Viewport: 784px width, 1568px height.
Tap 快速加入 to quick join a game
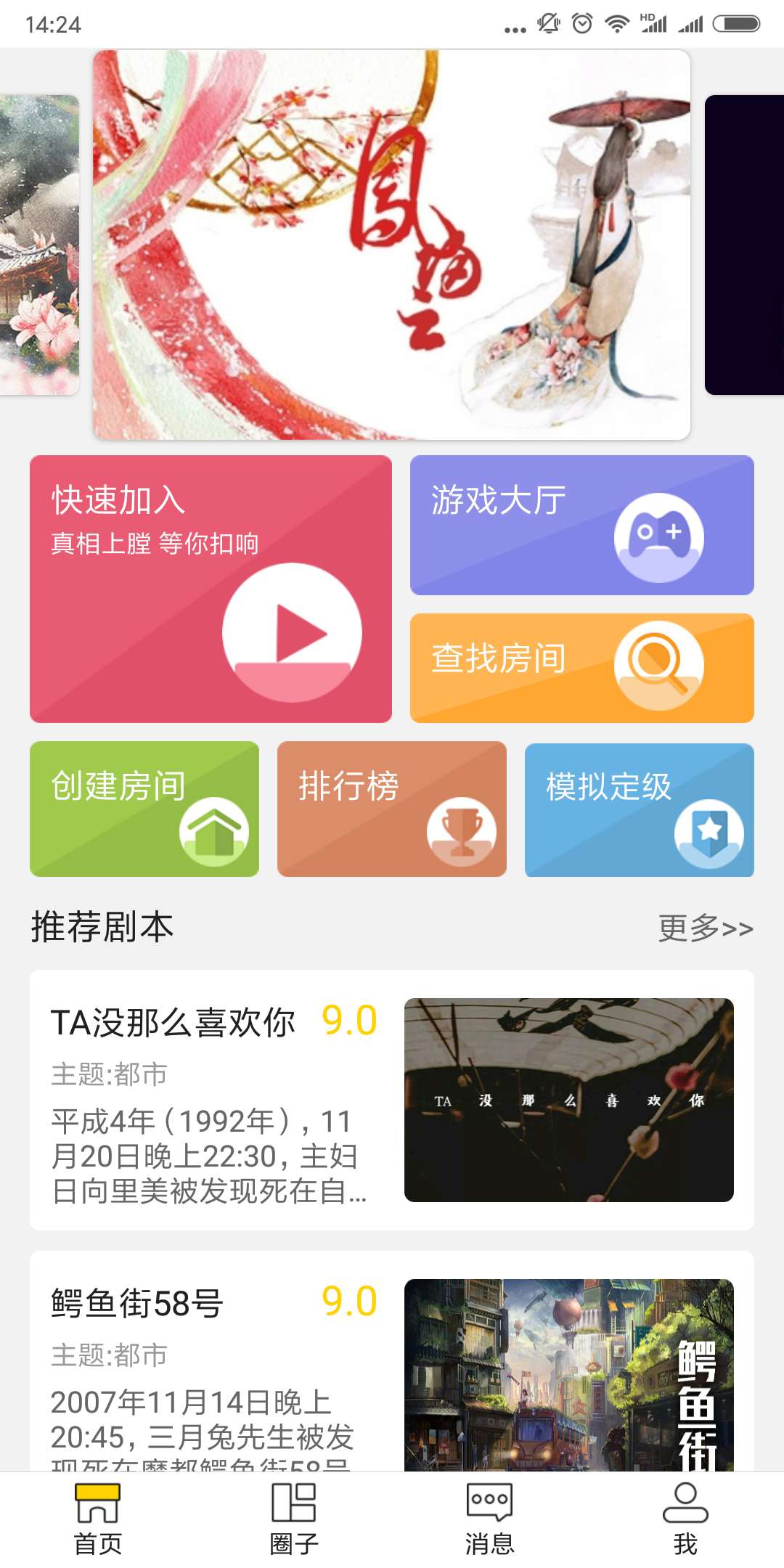tap(211, 589)
